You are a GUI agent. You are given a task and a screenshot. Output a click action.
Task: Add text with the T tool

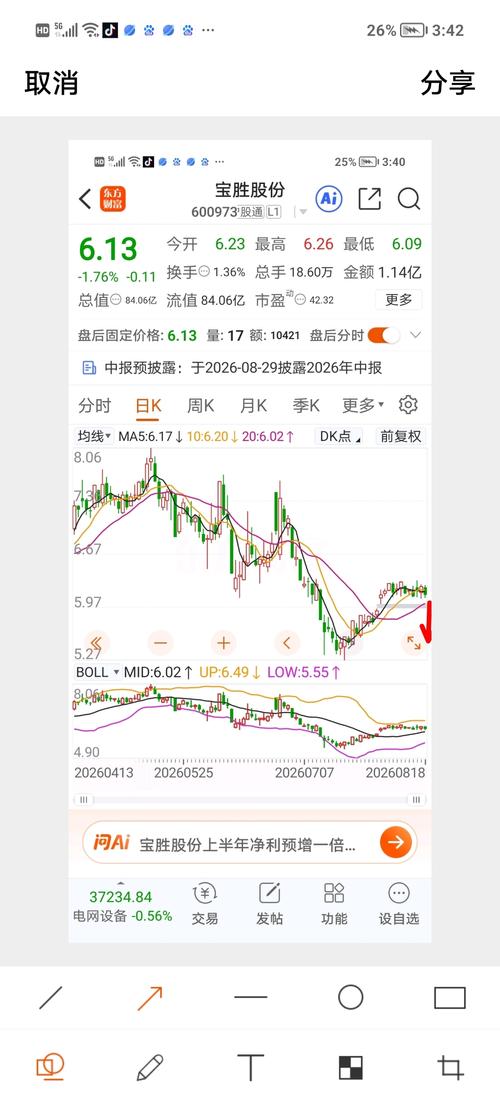point(250,1067)
